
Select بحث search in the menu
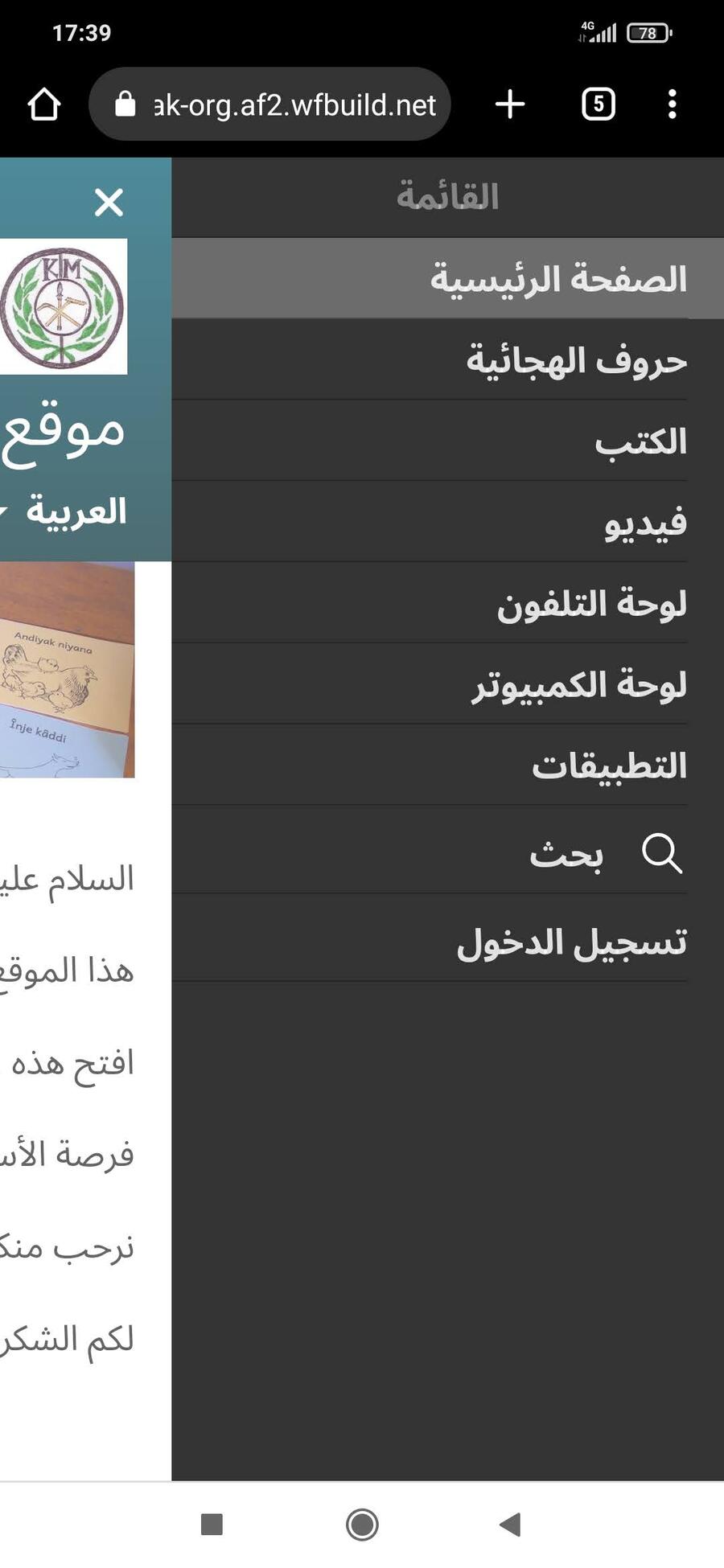(x=603, y=853)
